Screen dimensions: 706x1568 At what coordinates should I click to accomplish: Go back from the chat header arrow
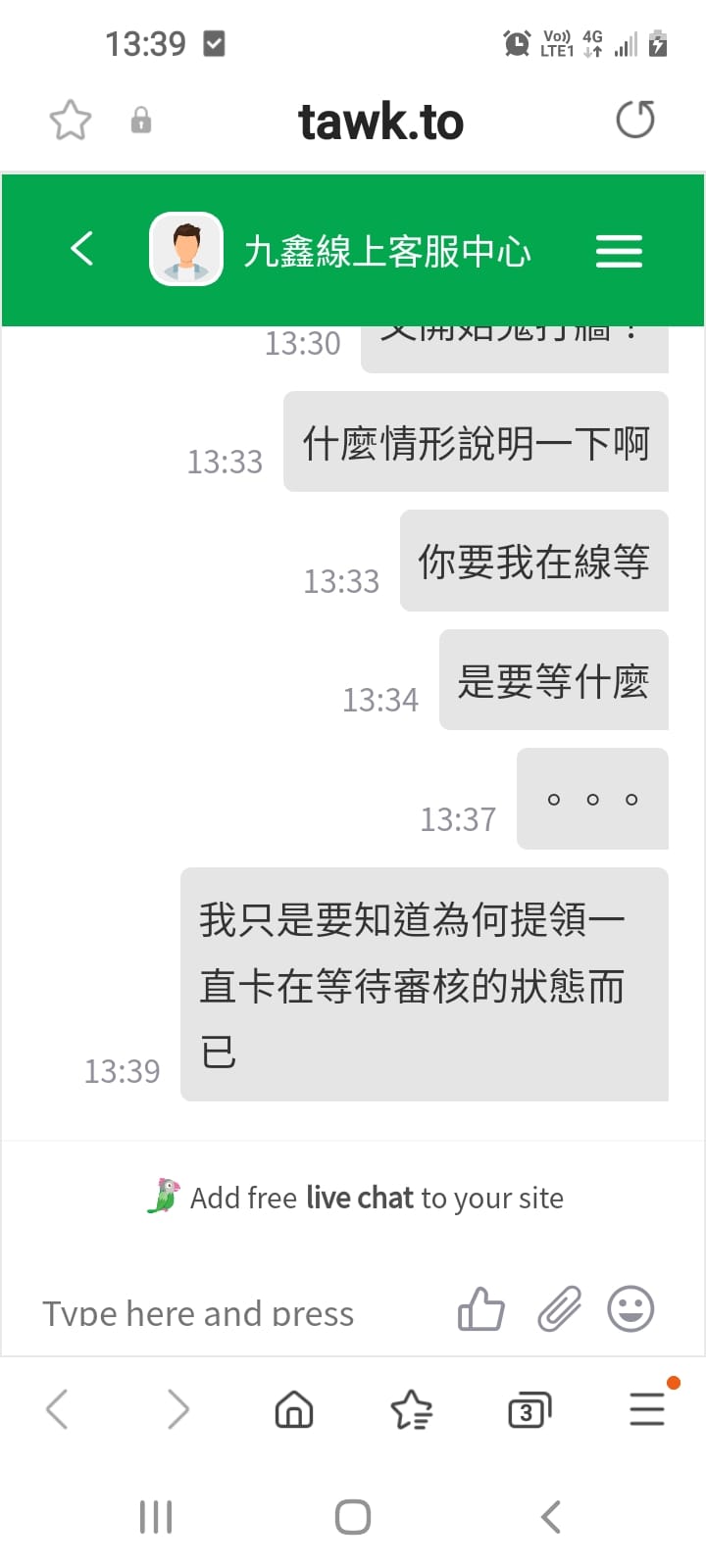coord(82,249)
